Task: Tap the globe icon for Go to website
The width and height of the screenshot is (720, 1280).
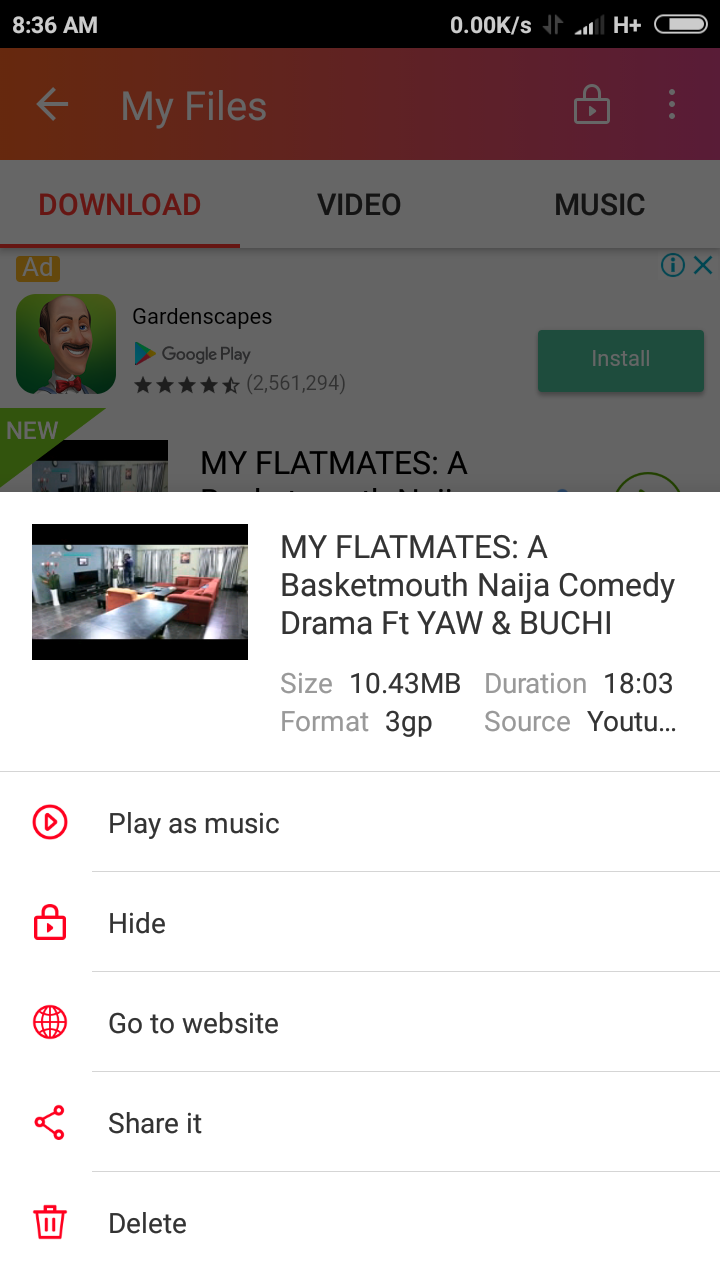Action: [x=50, y=1022]
